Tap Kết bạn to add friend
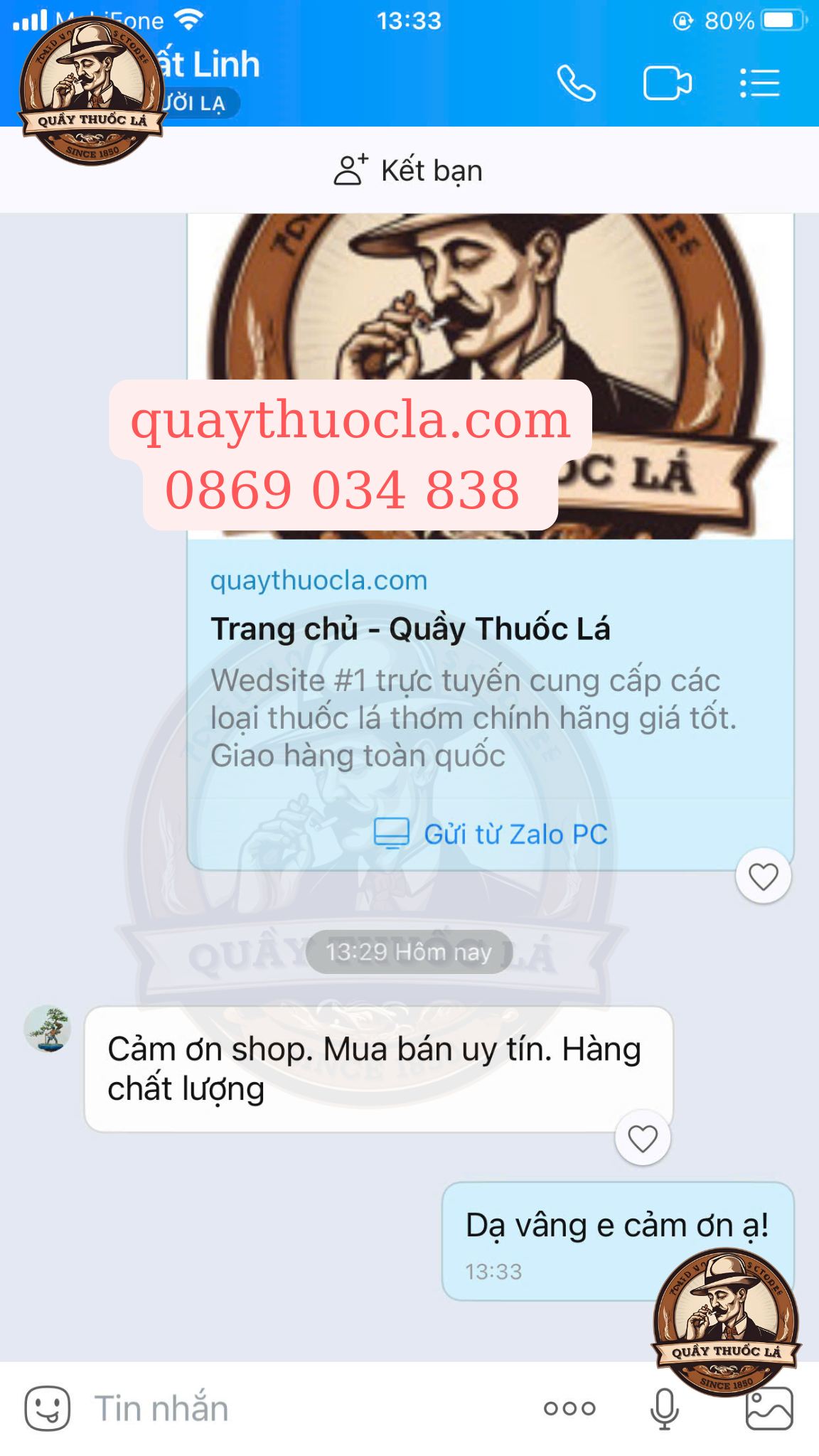Viewport: 819px width, 1456px height. click(x=409, y=171)
